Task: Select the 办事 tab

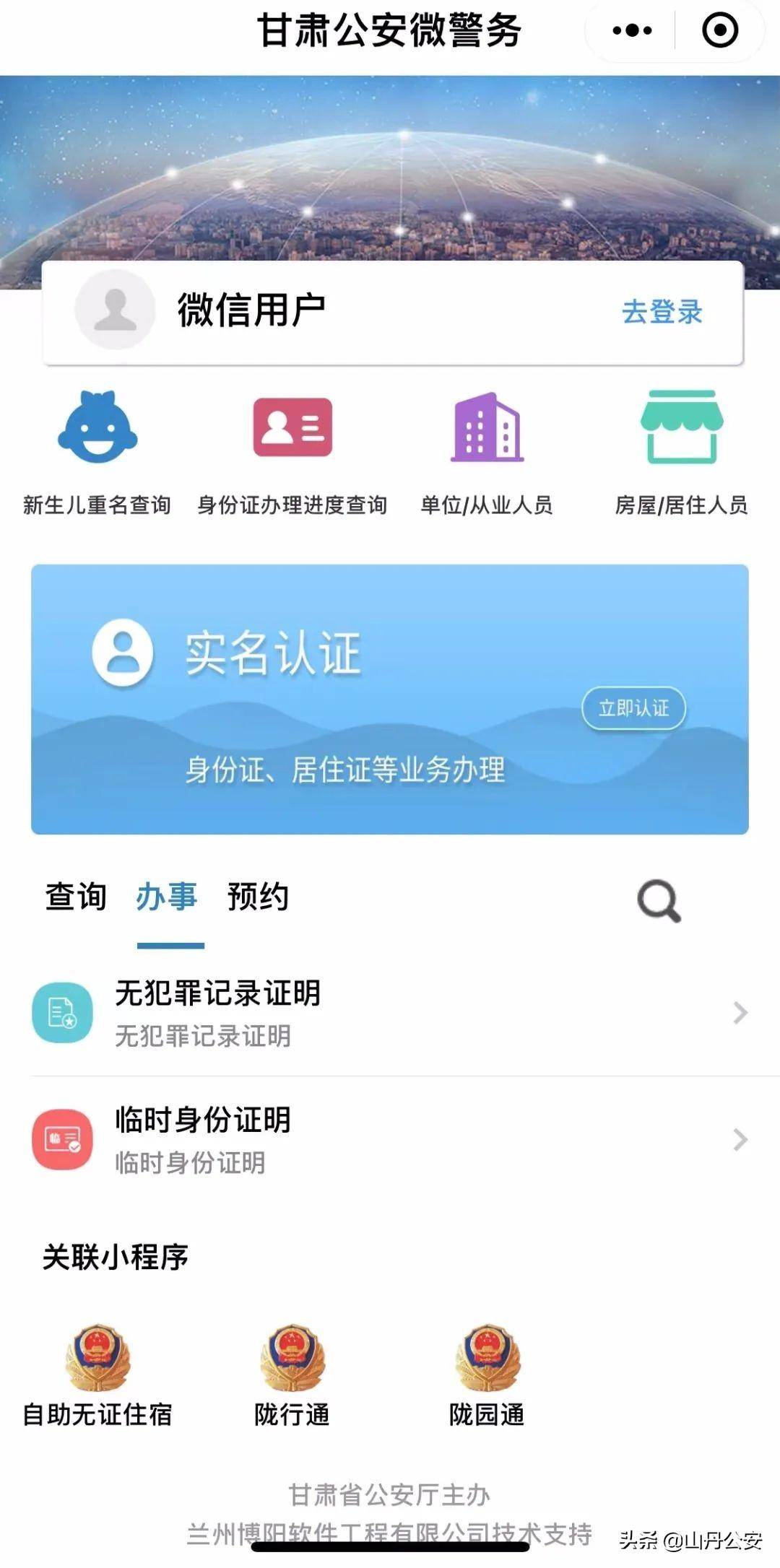Action: click(168, 897)
